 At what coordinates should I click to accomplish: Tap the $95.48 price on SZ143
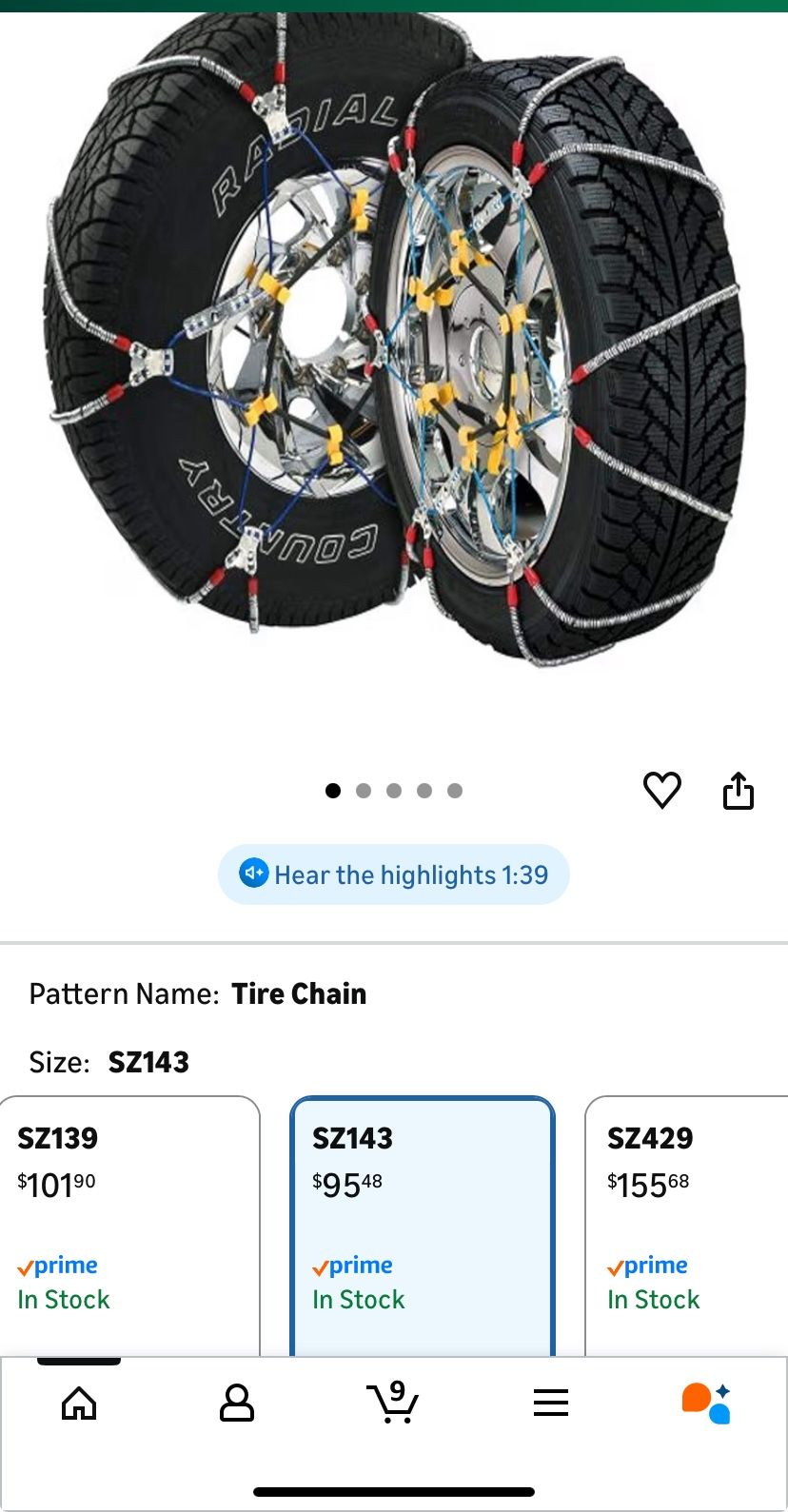(346, 1184)
